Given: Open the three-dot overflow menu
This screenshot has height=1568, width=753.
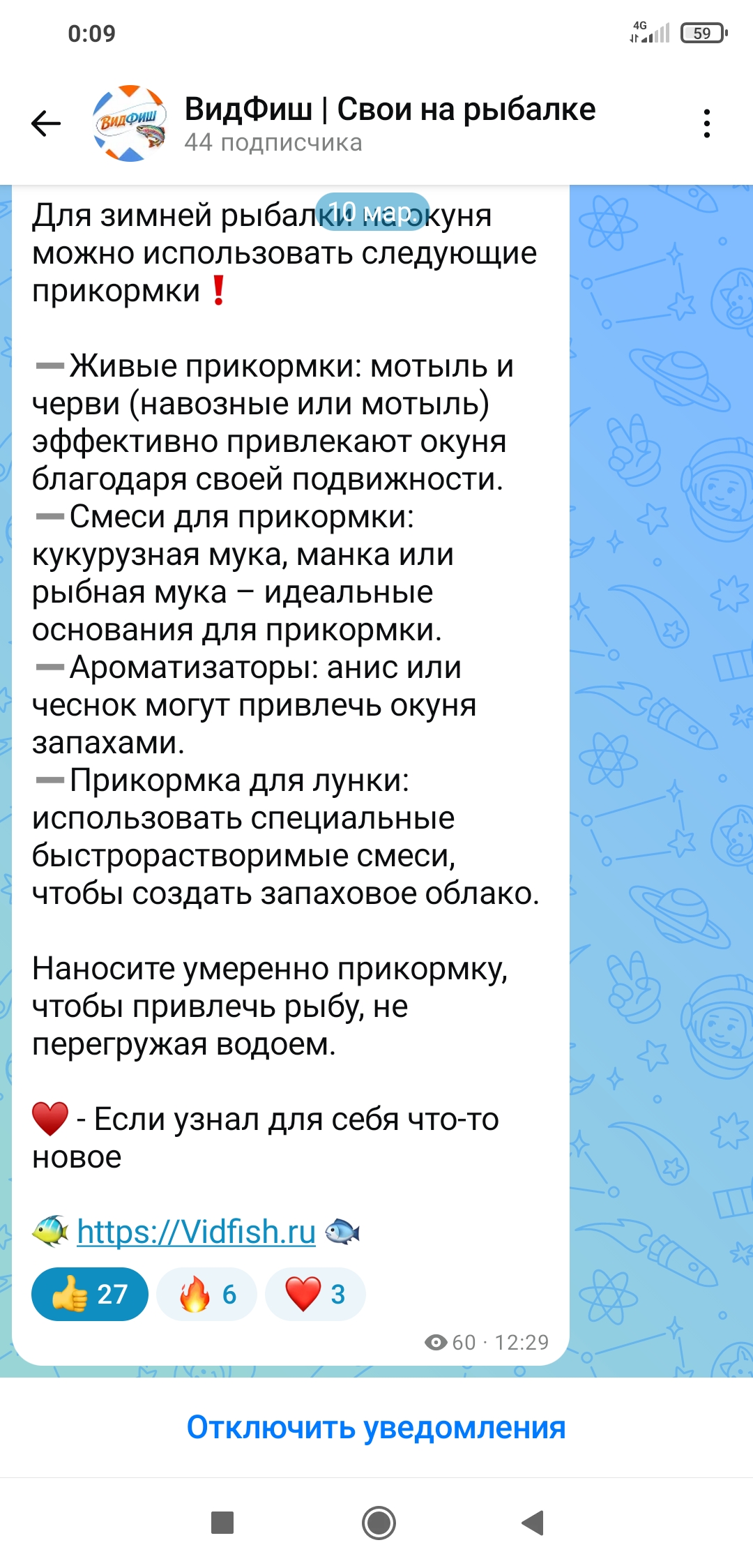Looking at the screenshot, I should tap(706, 123).
